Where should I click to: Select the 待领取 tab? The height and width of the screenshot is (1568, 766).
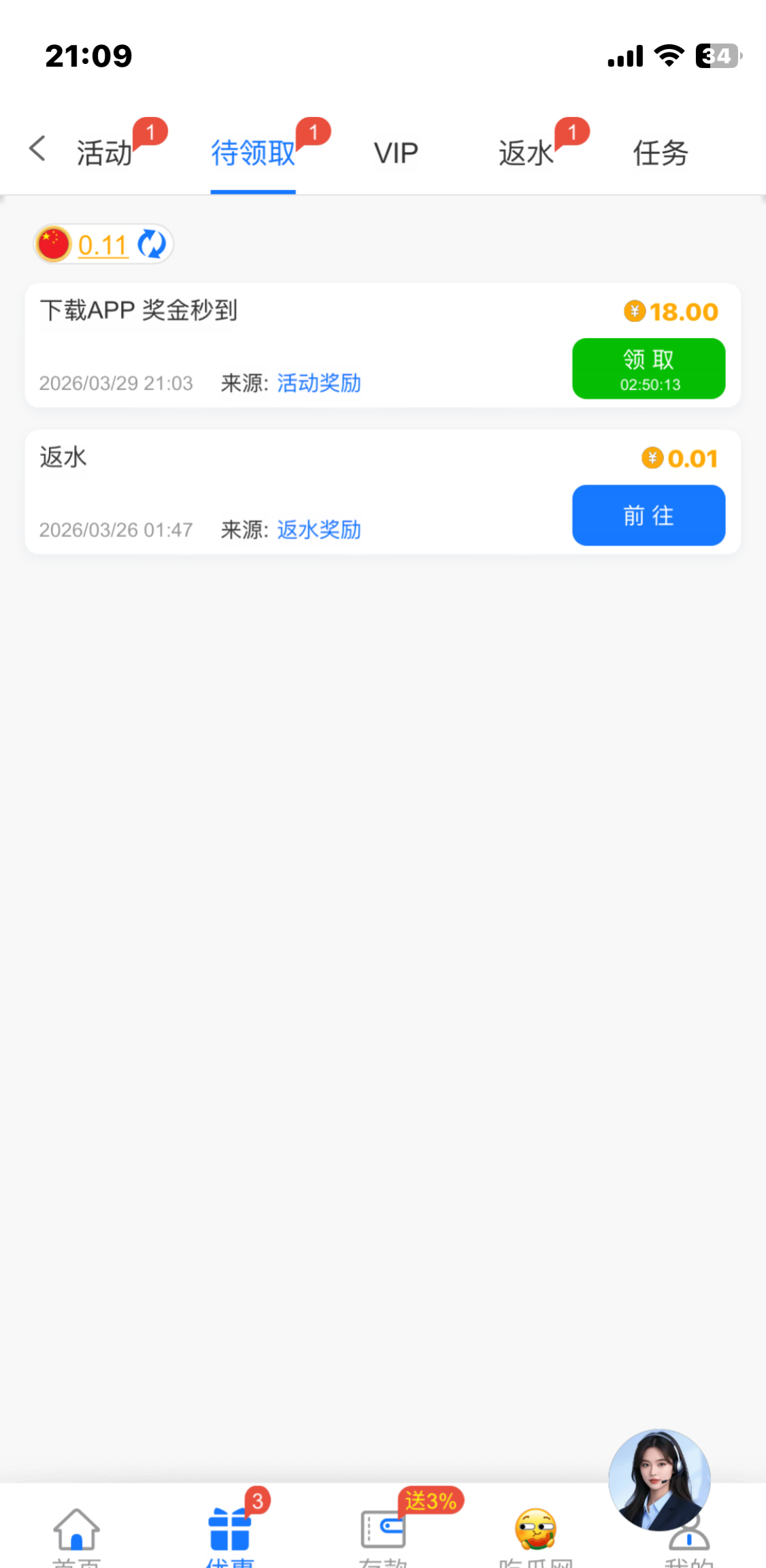[x=253, y=152]
